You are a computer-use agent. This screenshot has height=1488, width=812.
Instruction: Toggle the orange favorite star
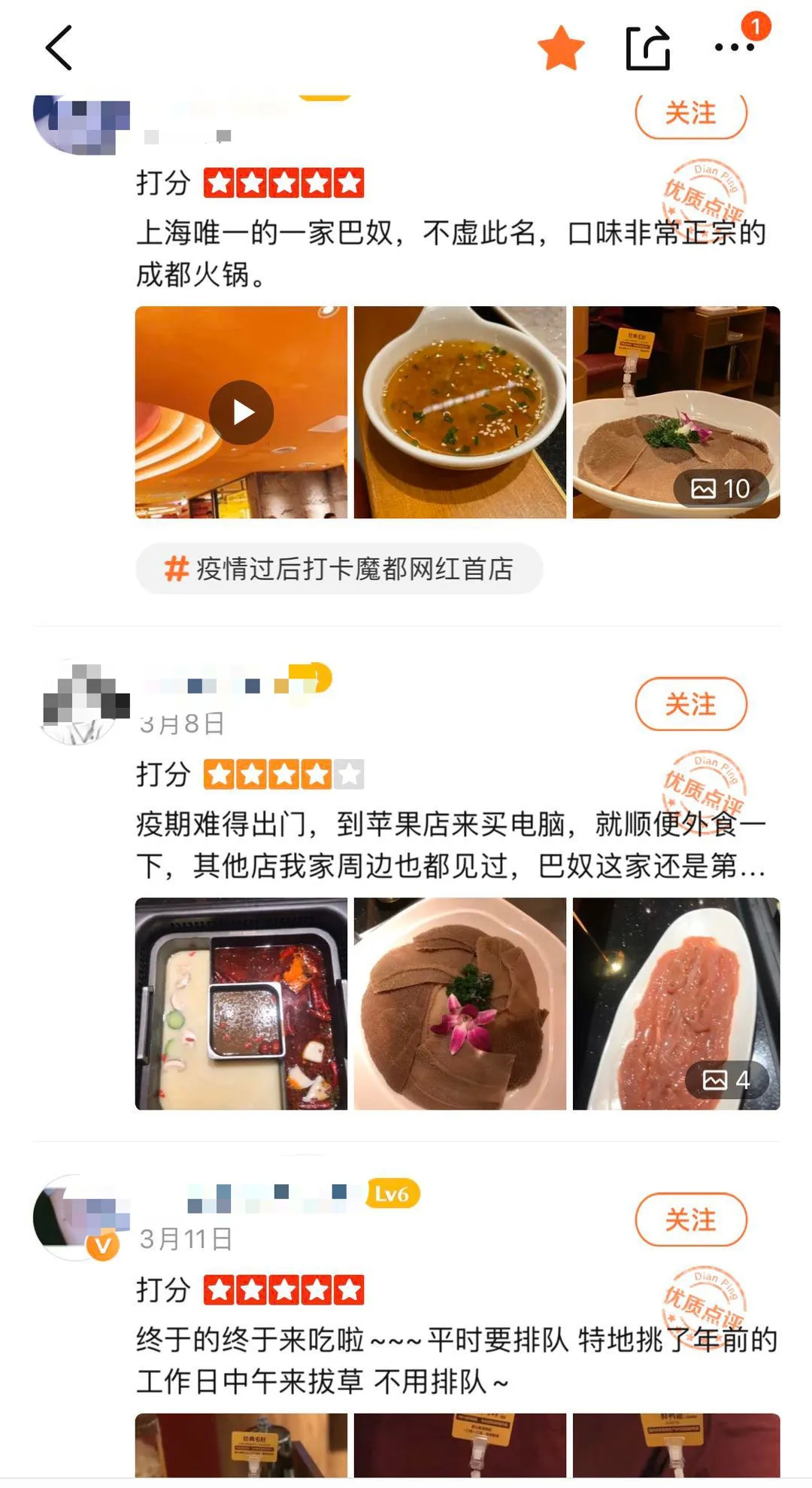(x=561, y=47)
